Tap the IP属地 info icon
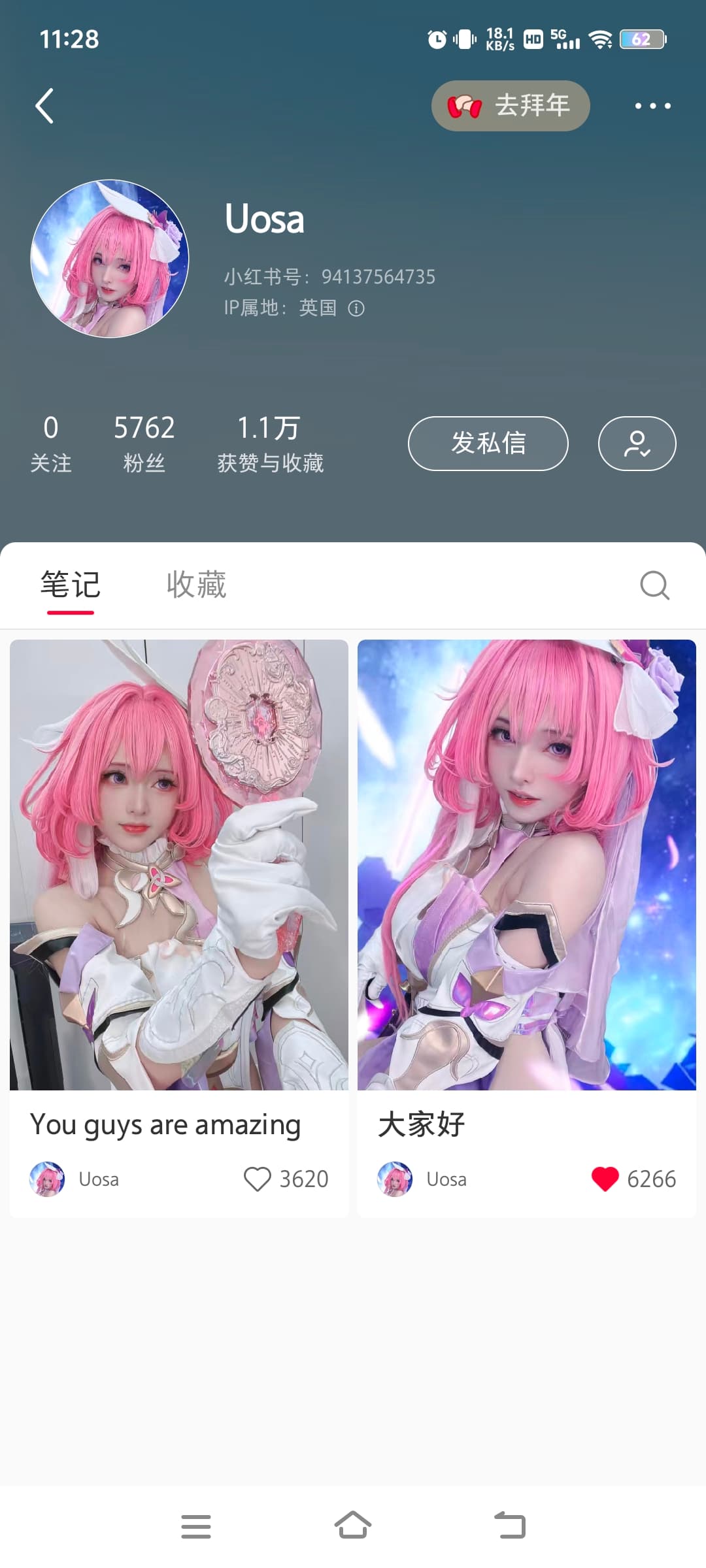Viewport: 706px width, 1568px height. 356,308
